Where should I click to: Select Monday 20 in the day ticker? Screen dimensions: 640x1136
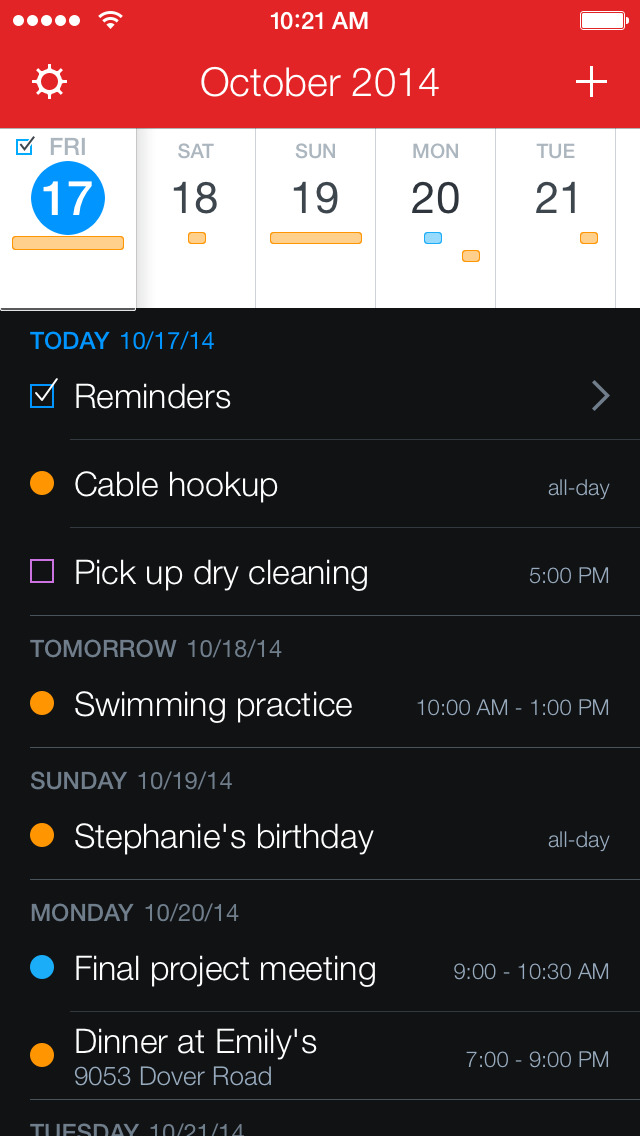click(x=435, y=218)
